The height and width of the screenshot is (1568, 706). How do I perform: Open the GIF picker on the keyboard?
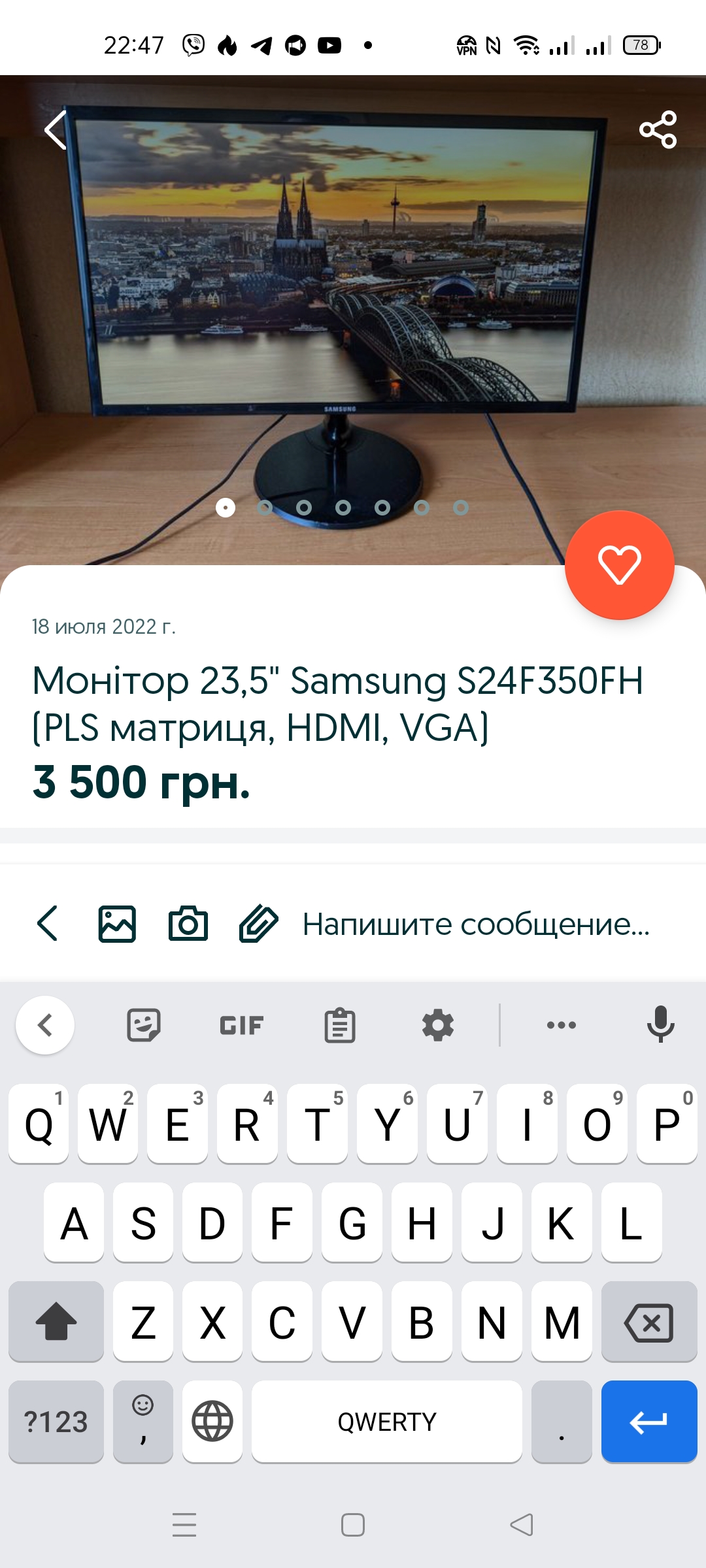[241, 1025]
